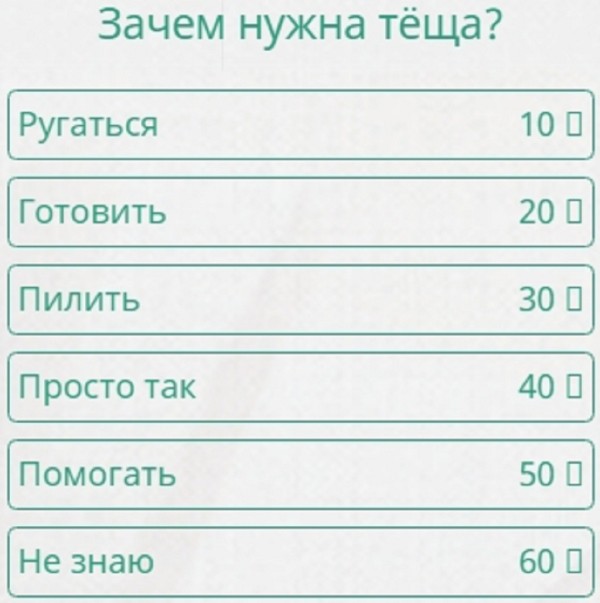This screenshot has height=603, width=600.
Task: Tap the Пилить answer for 30
Action: [x=300, y=298]
